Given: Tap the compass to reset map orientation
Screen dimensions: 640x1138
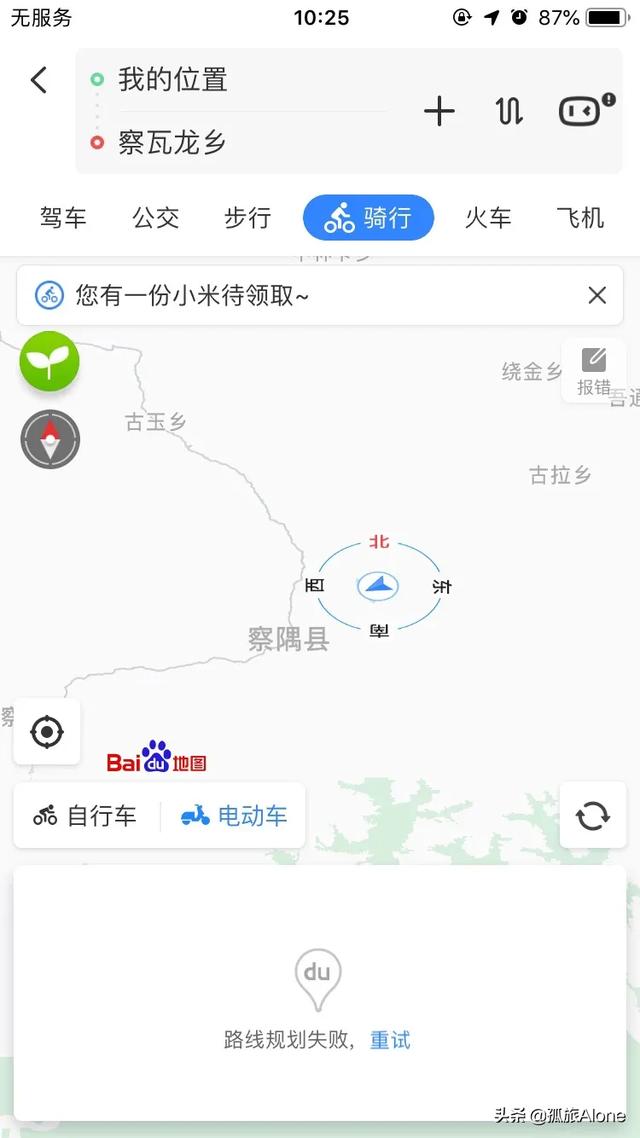Looking at the screenshot, I should 50,439.
